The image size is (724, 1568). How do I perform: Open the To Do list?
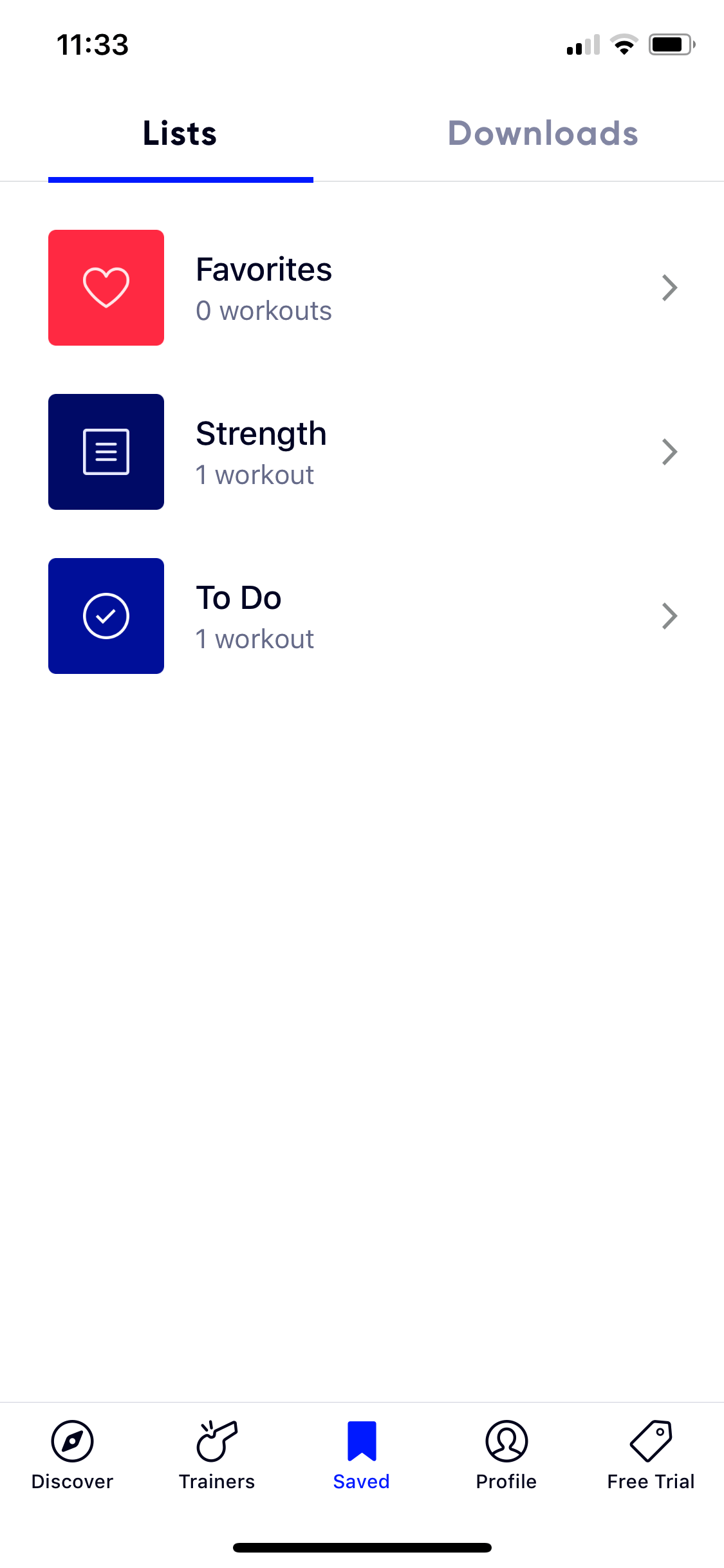click(362, 616)
